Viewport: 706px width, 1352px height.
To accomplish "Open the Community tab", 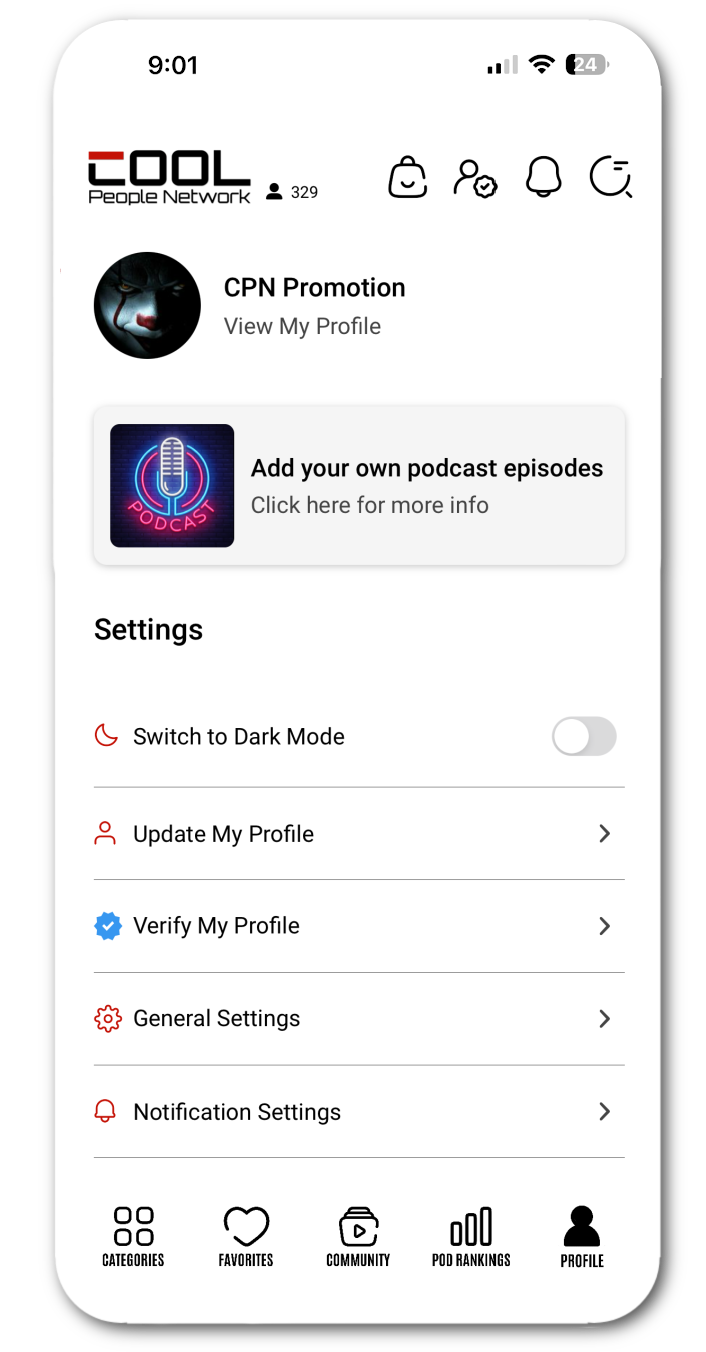I will click(x=358, y=1237).
